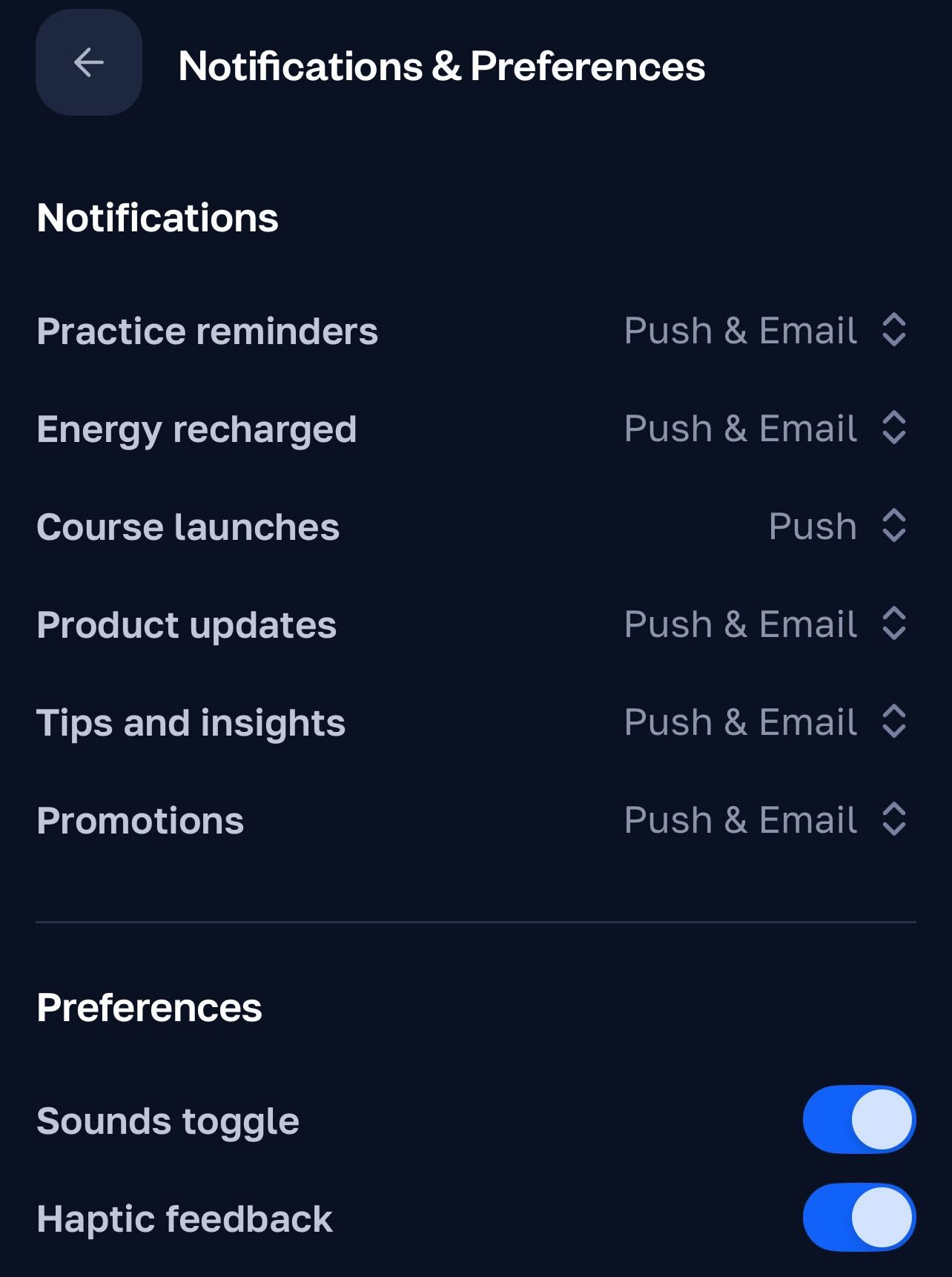
Task: Click the chevron next to Energy recharged
Action: point(895,429)
